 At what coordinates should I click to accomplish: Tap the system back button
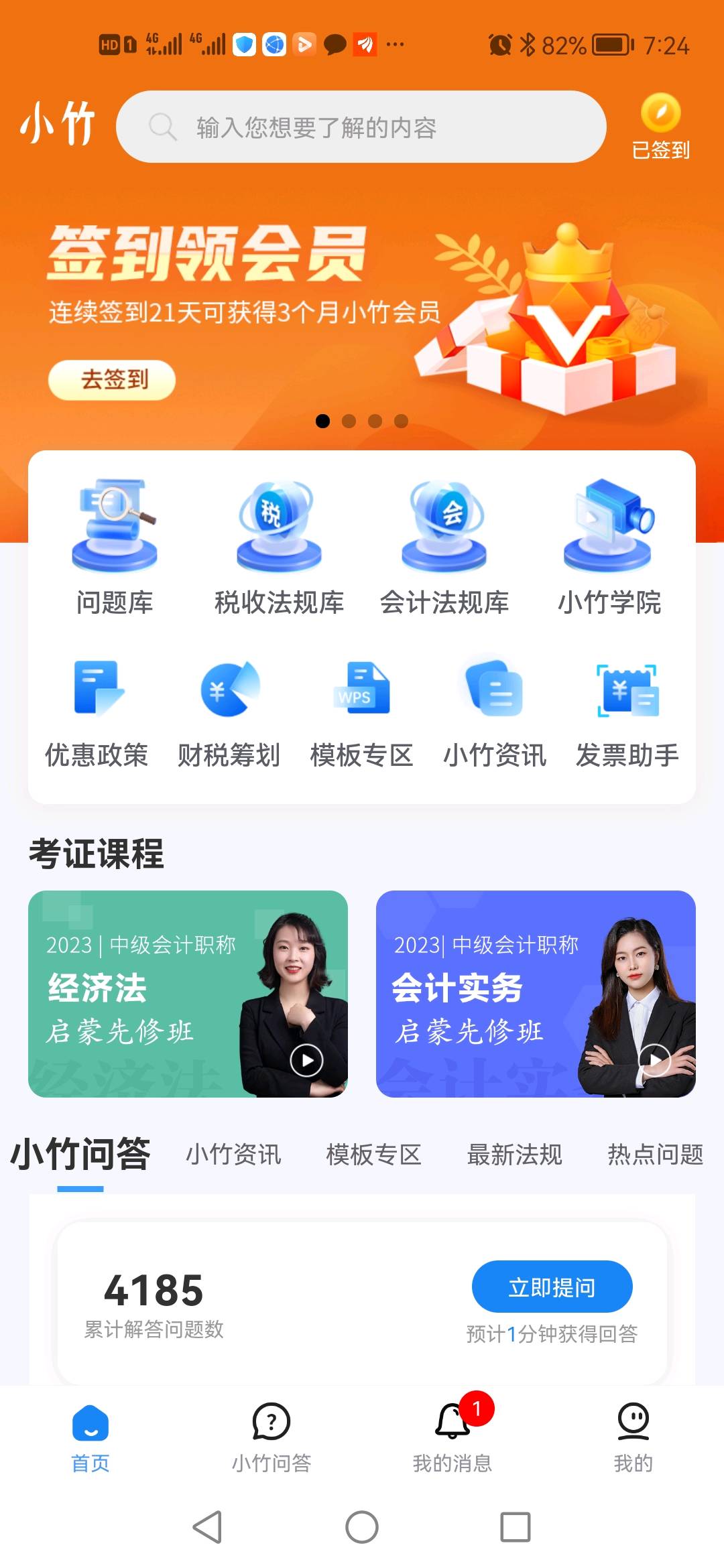point(207,1527)
